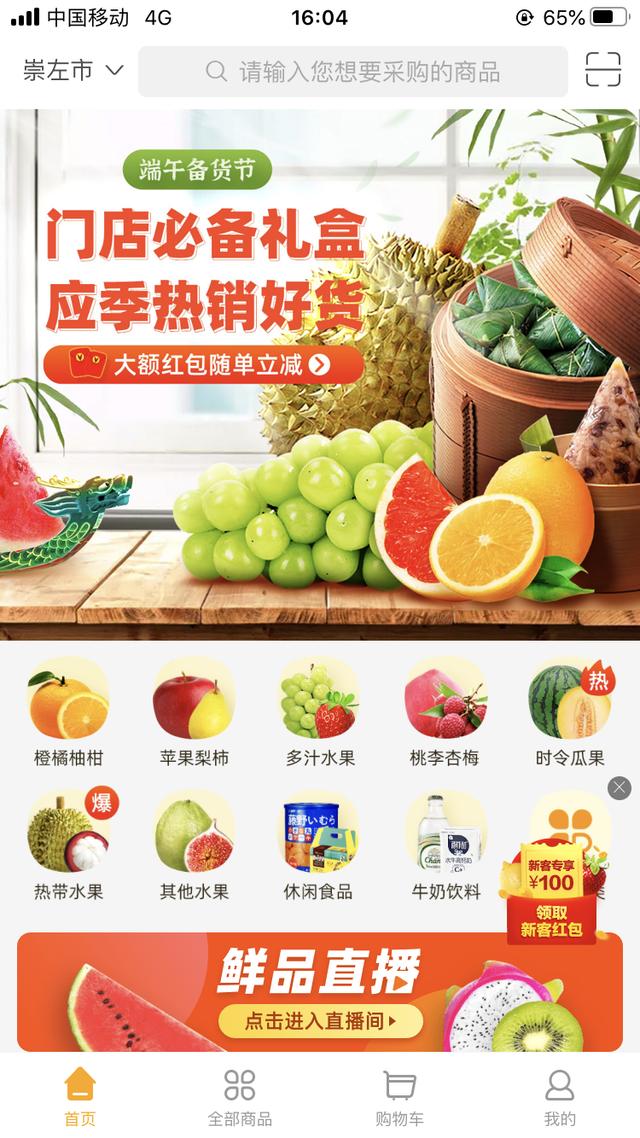640x1138 pixels.
Task: Select the 桃李杏梅 category
Action: click(444, 712)
